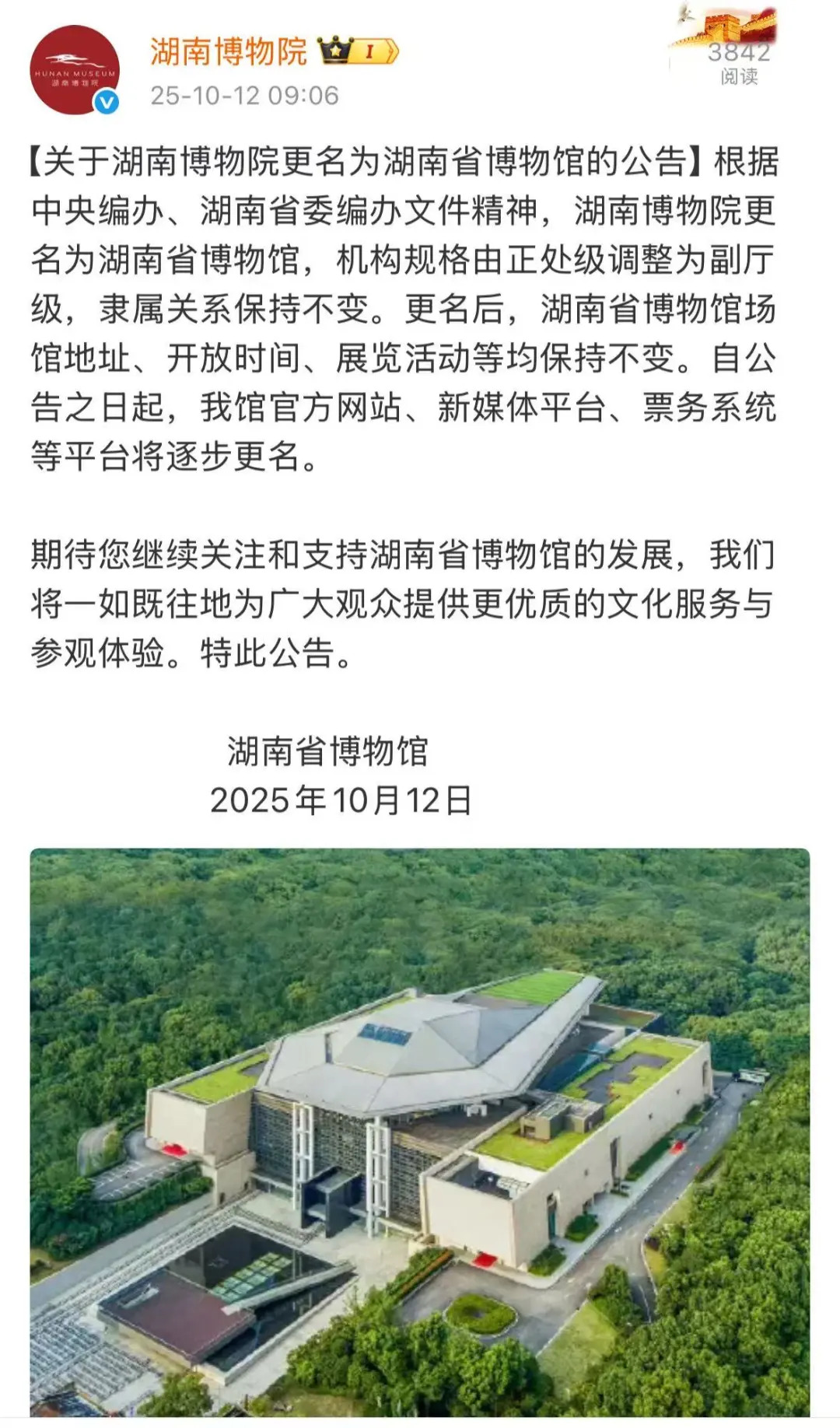The width and height of the screenshot is (840, 1428).
Task: Click the red circular profile emblem
Action: coord(74,70)
